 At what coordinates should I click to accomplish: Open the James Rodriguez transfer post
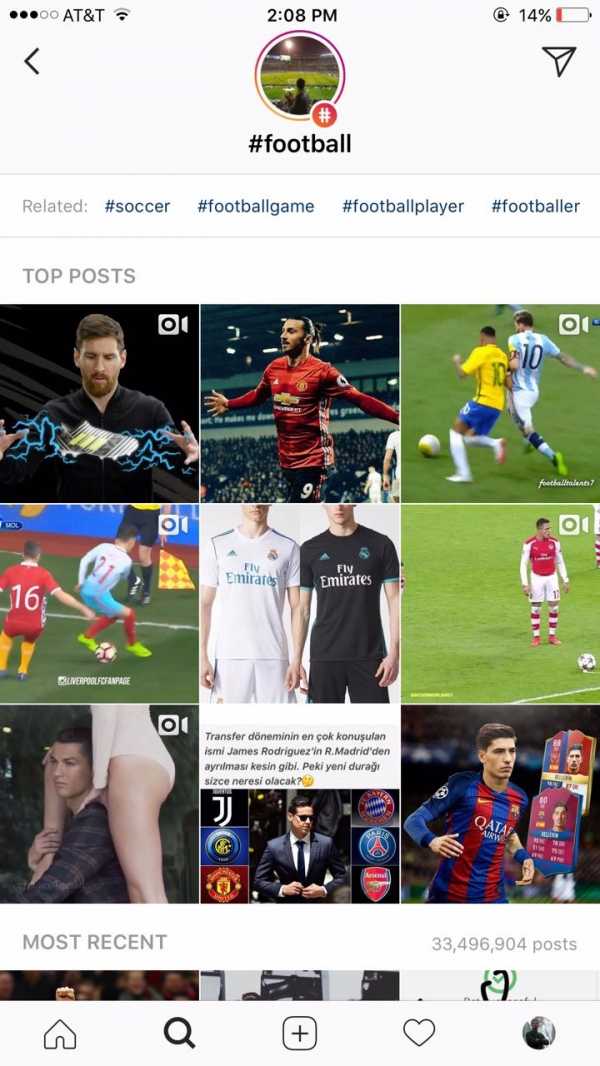tap(299, 804)
